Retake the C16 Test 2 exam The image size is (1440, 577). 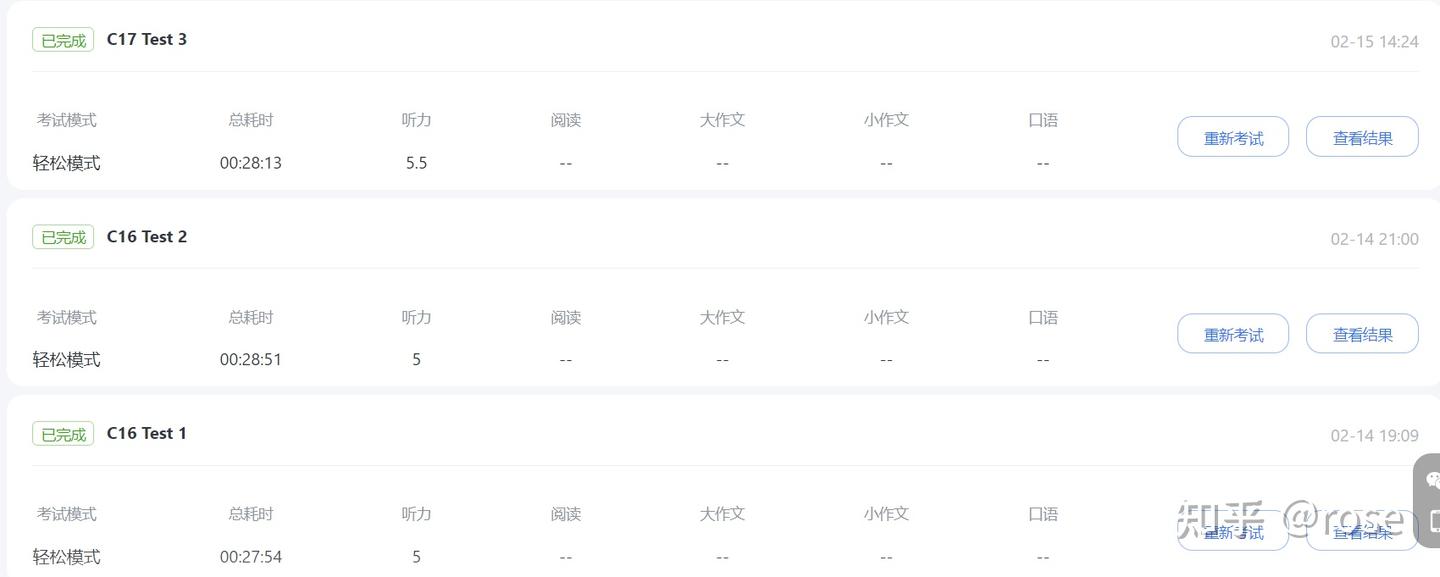pyautogui.click(x=1232, y=335)
